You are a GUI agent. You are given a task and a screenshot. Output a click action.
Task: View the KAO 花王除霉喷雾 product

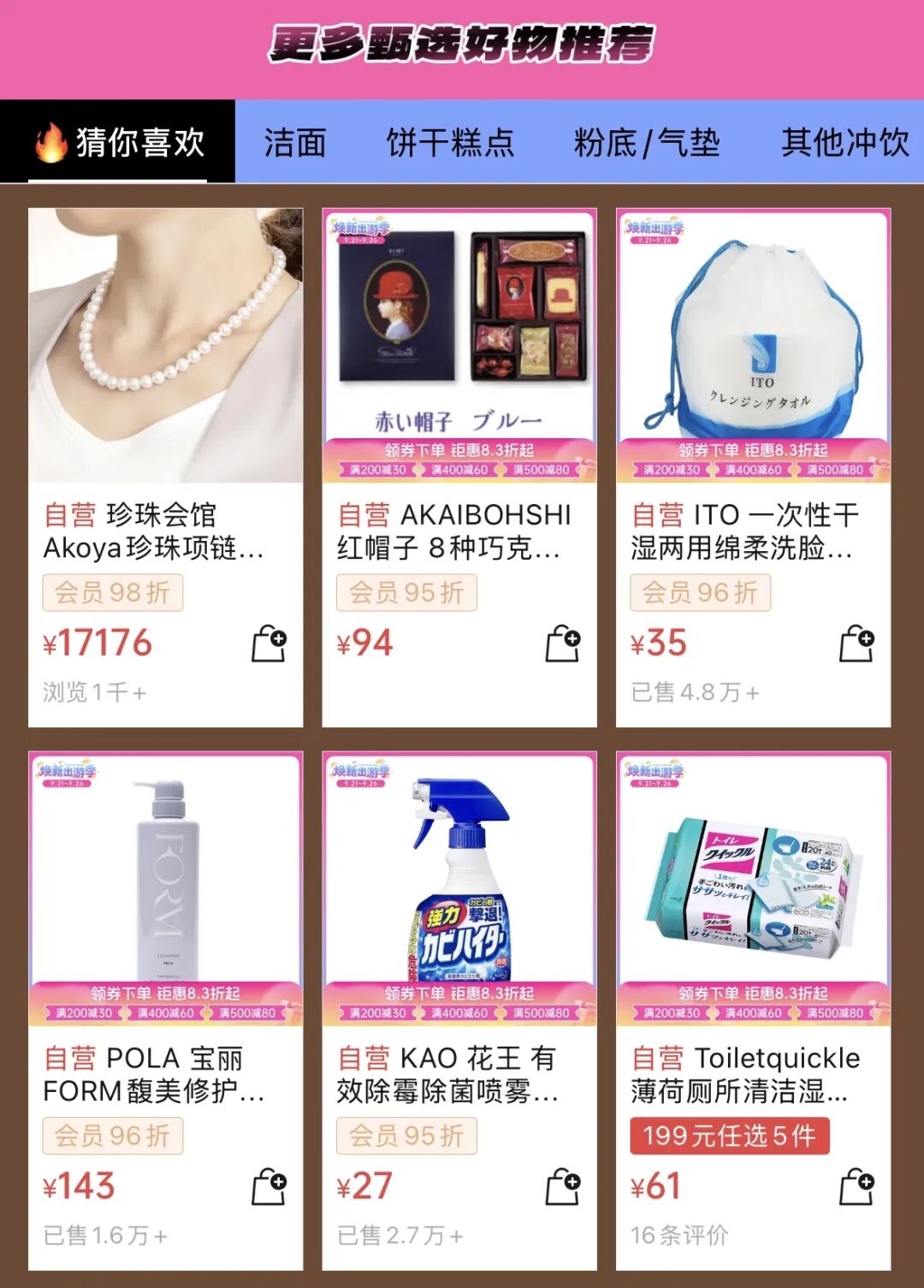pyautogui.click(x=459, y=888)
